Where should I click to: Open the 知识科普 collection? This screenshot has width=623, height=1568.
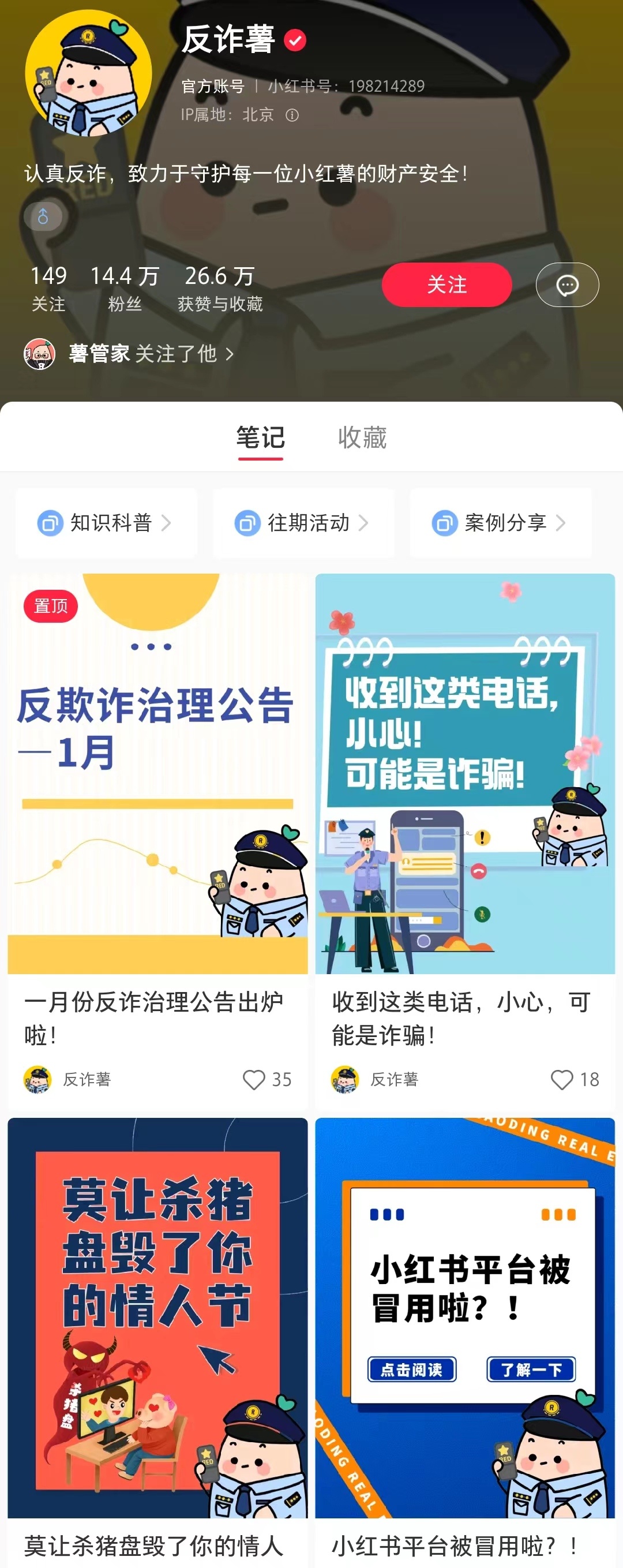point(107,522)
